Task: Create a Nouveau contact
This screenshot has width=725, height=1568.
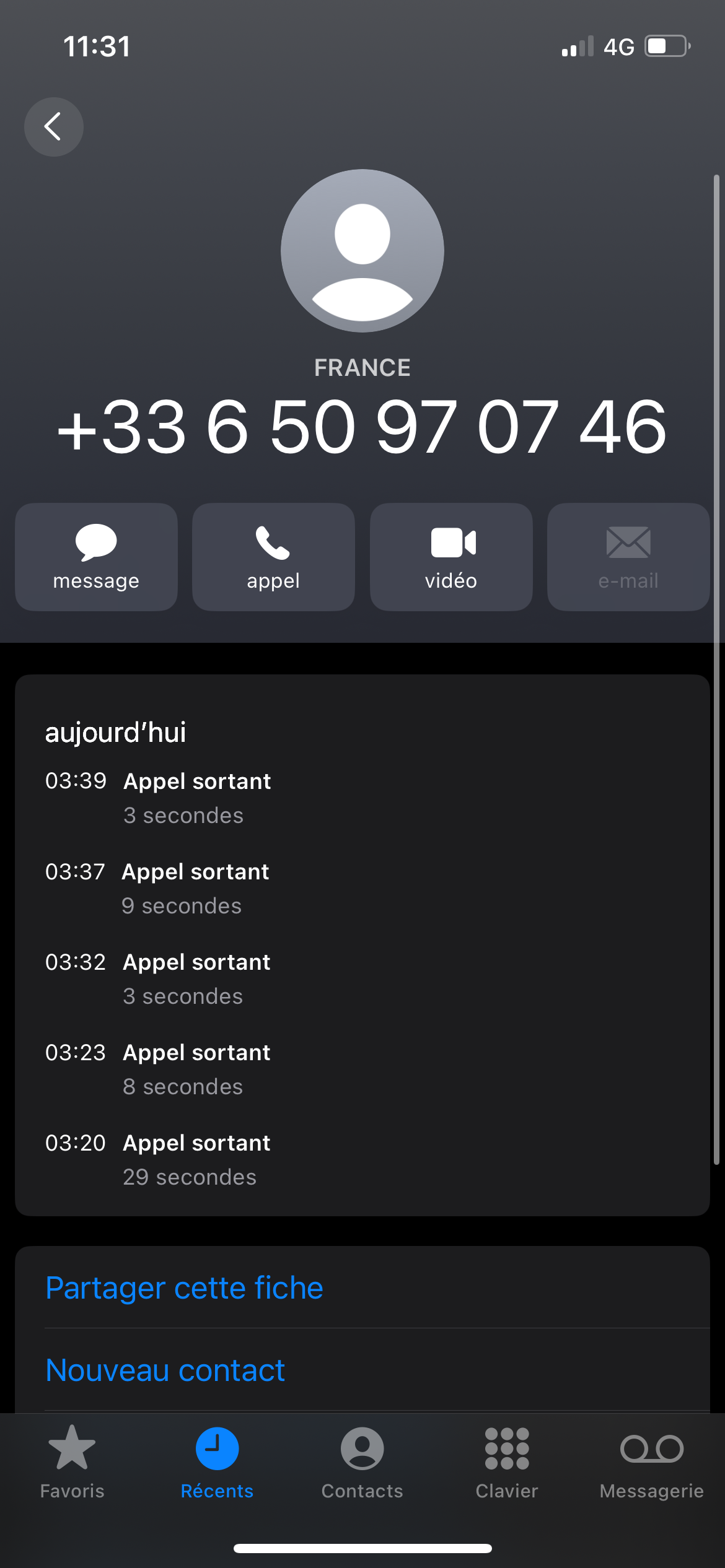Action: [x=165, y=1370]
